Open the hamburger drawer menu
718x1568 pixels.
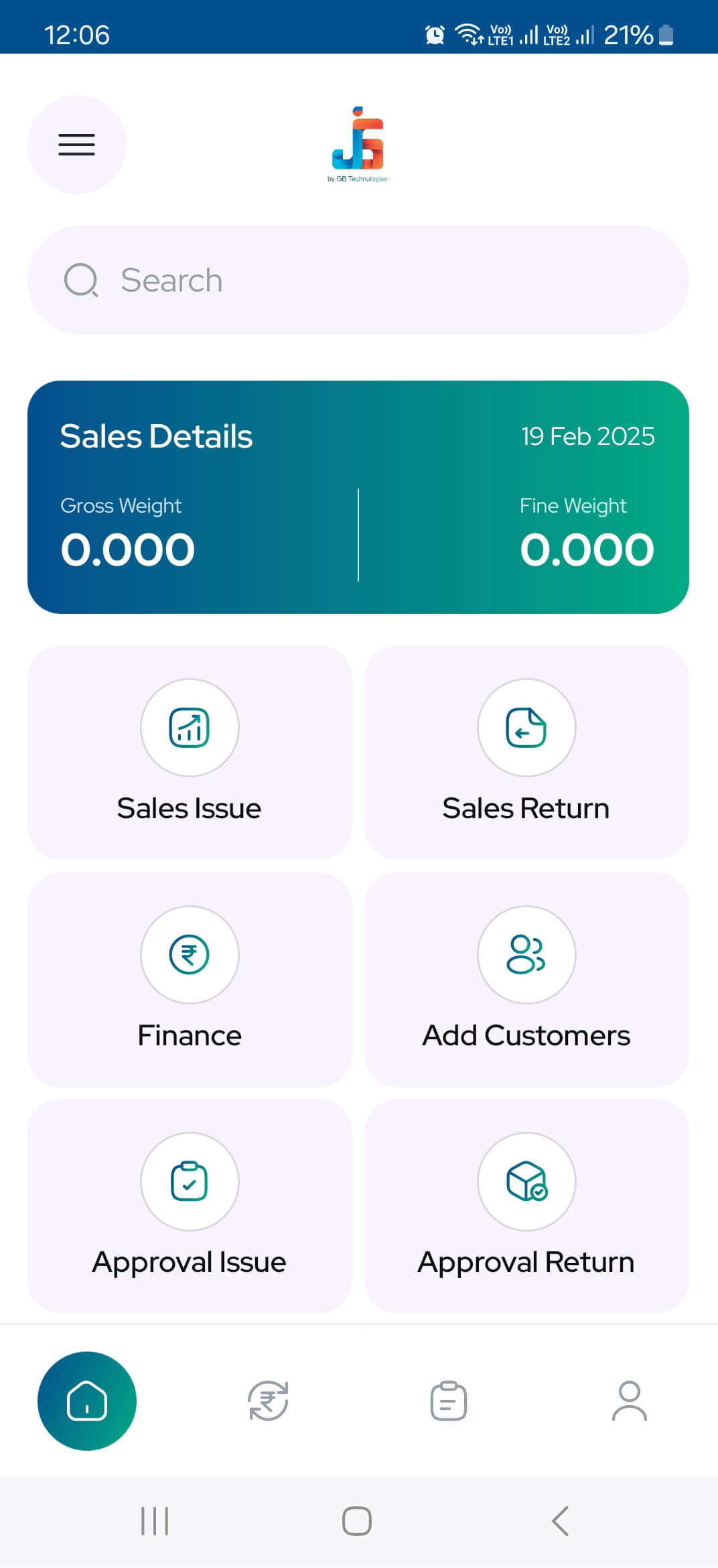[x=76, y=145]
